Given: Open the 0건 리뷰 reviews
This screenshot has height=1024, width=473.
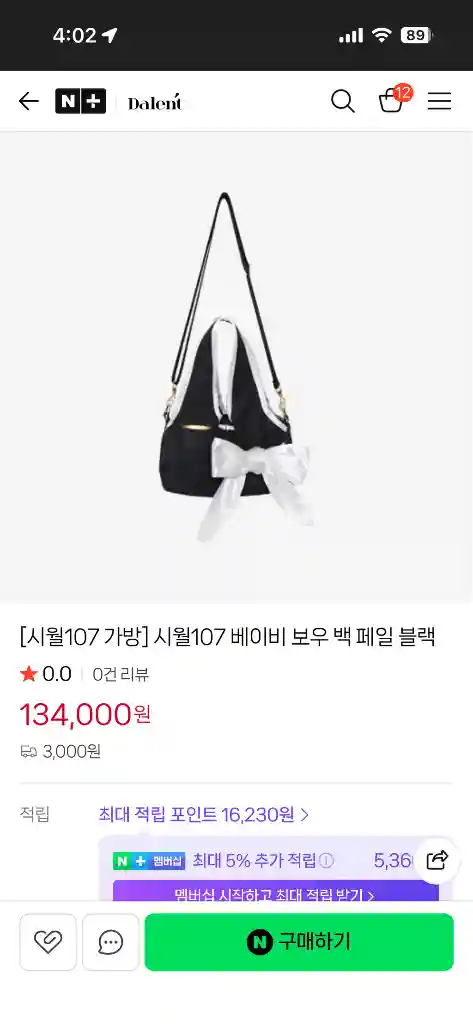Looking at the screenshot, I should tap(120, 675).
